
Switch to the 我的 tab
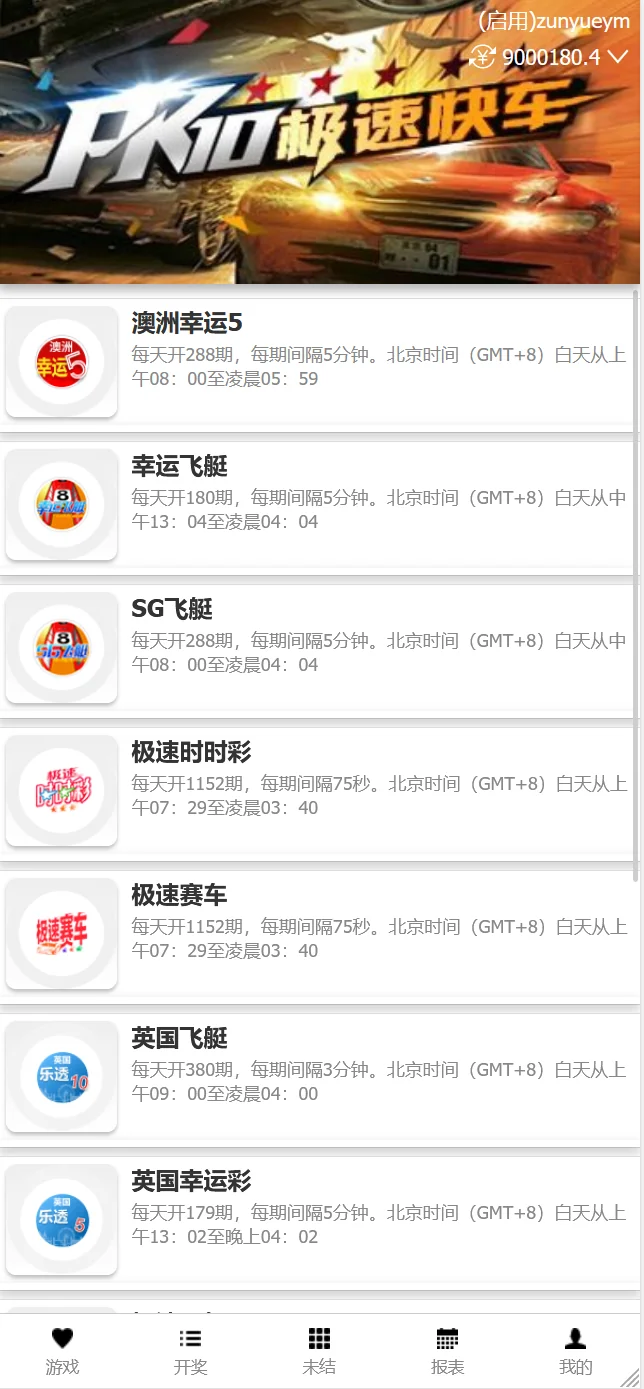576,1351
